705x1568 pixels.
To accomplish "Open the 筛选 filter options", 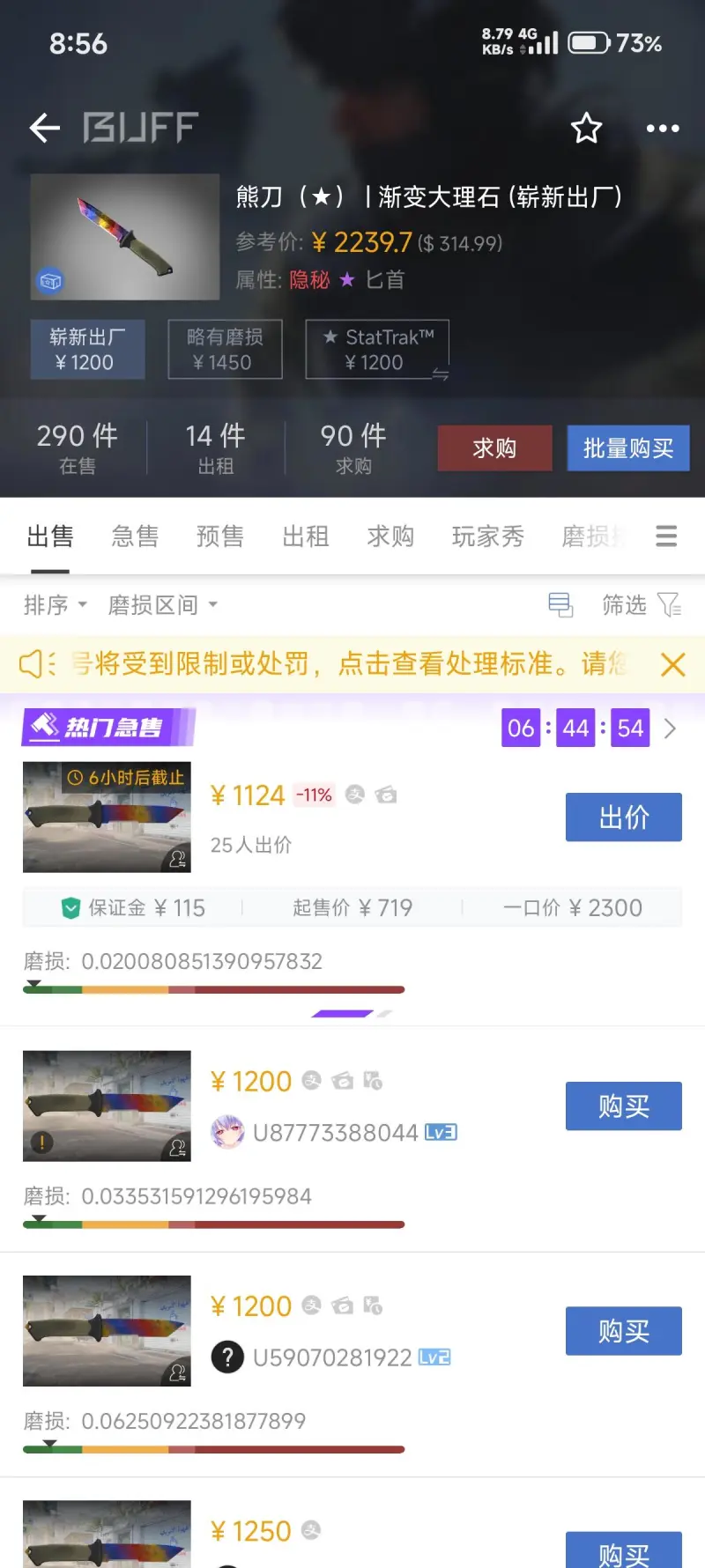I will tap(641, 605).
